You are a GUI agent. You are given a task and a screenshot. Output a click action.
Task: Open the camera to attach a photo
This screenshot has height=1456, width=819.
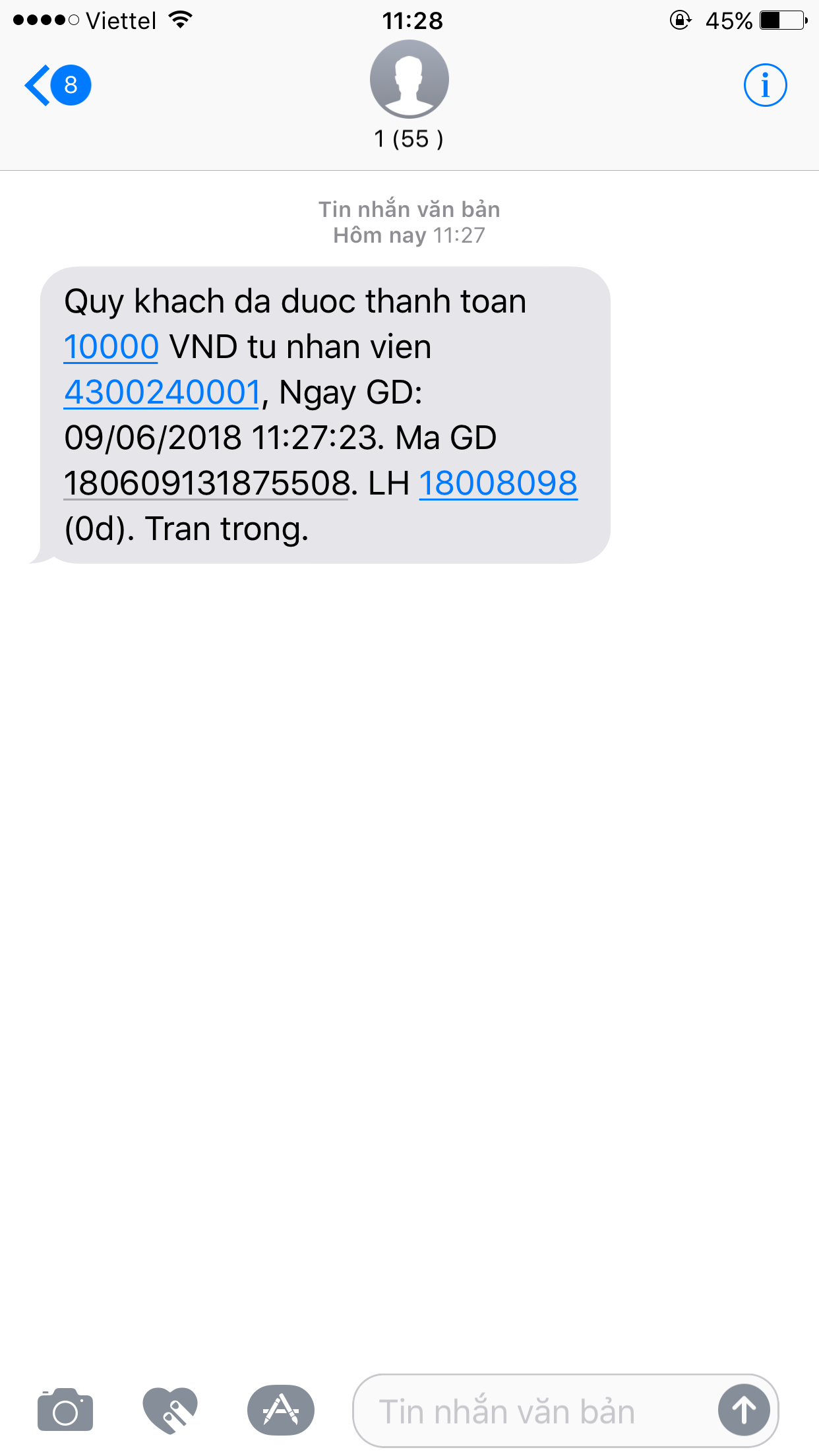pyautogui.click(x=65, y=1410)
